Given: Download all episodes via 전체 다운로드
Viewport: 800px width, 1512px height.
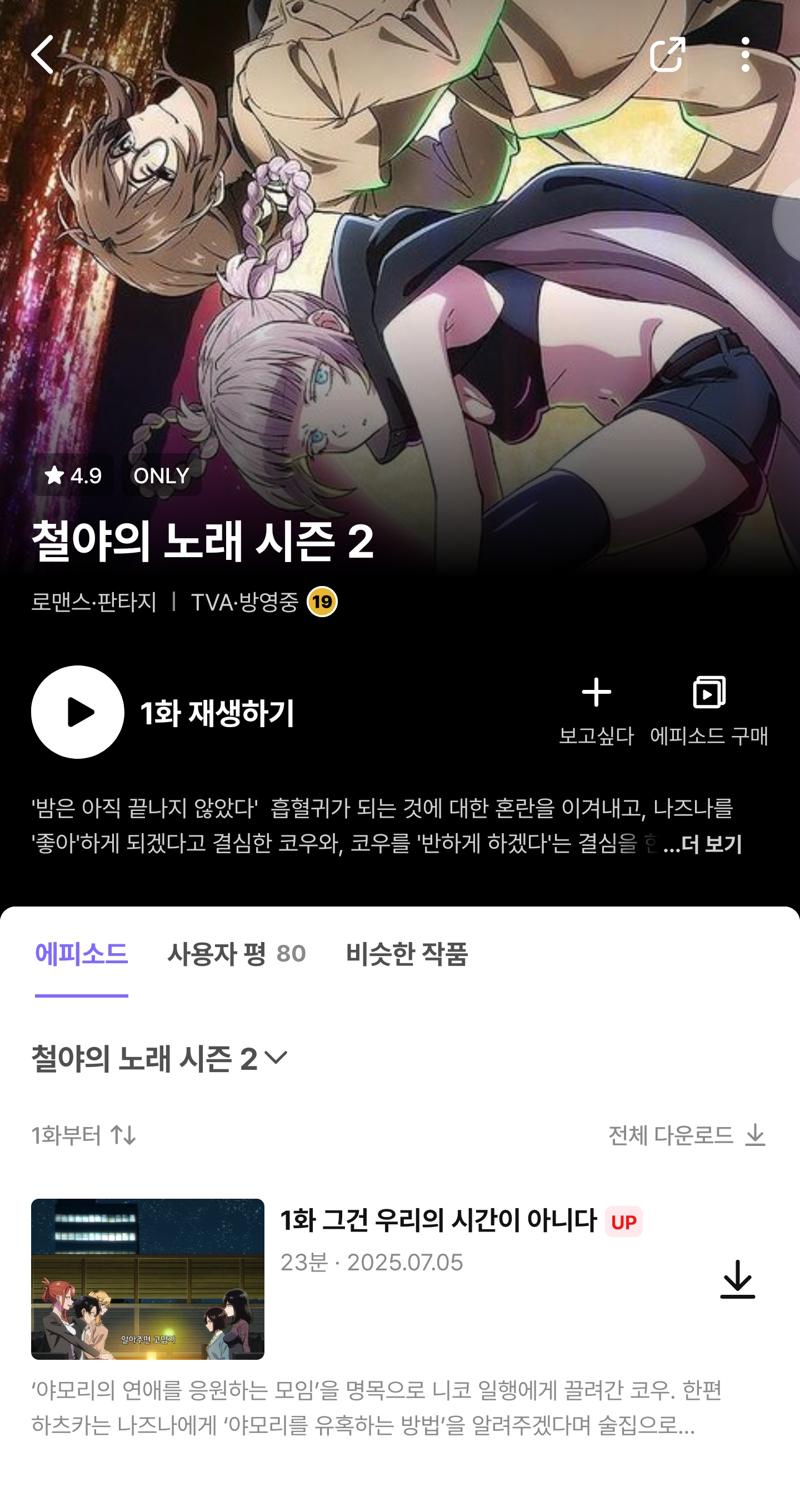Looking at the screenshot, I should click(x=687, y=1135).
